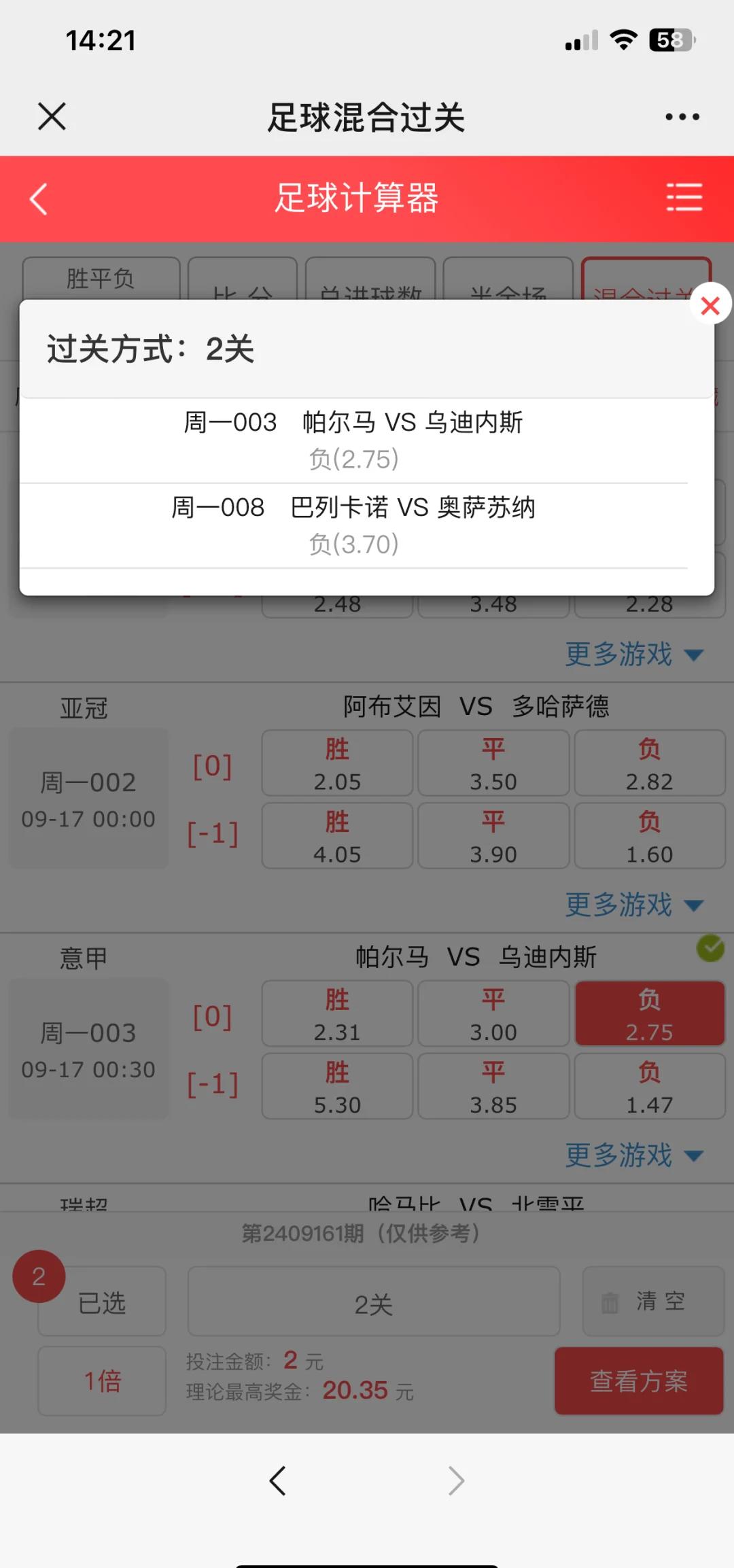Tap the left navigation arrow at the bottom
734x1568 pixels.
pos(277,1482)
